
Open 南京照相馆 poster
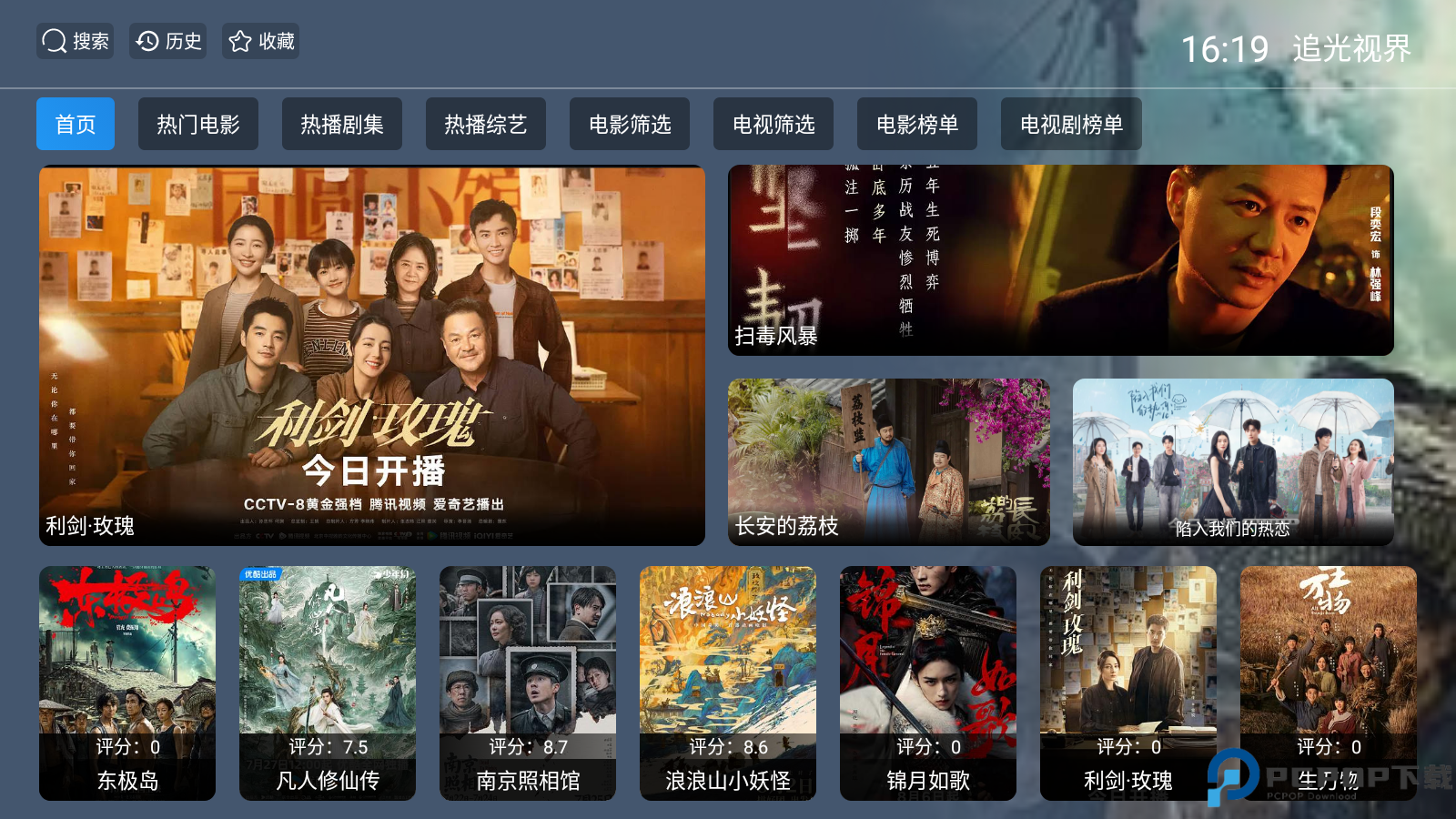[x=528, y=683]
